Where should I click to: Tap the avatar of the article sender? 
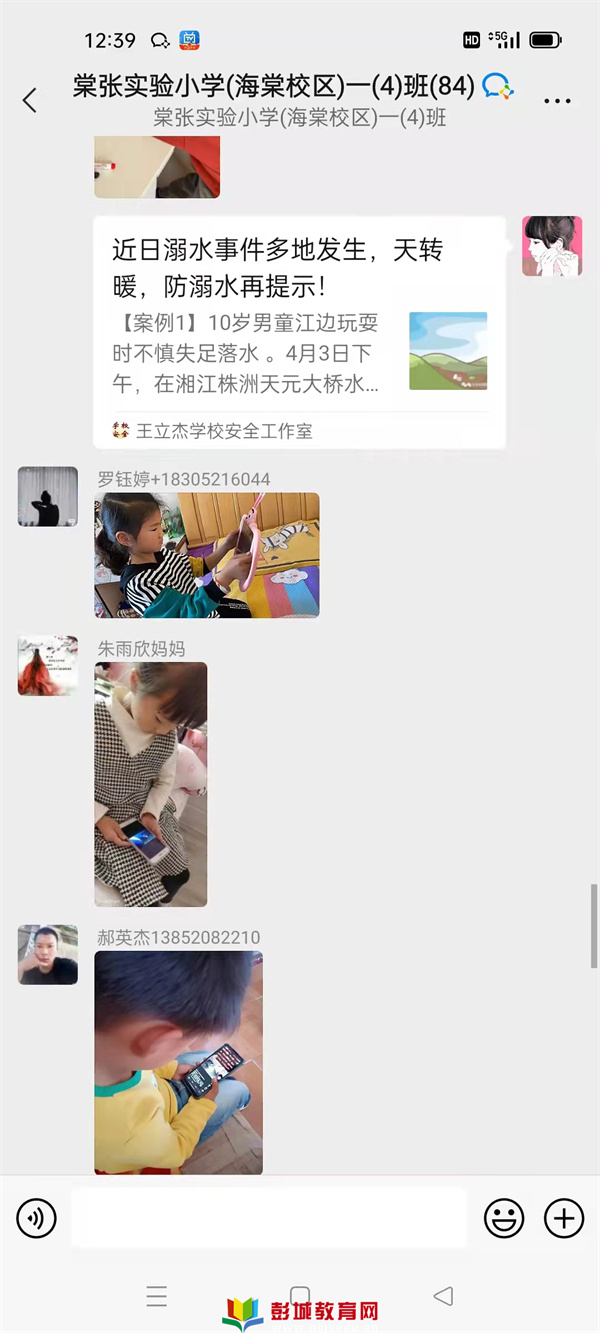(x=551, y=246)
